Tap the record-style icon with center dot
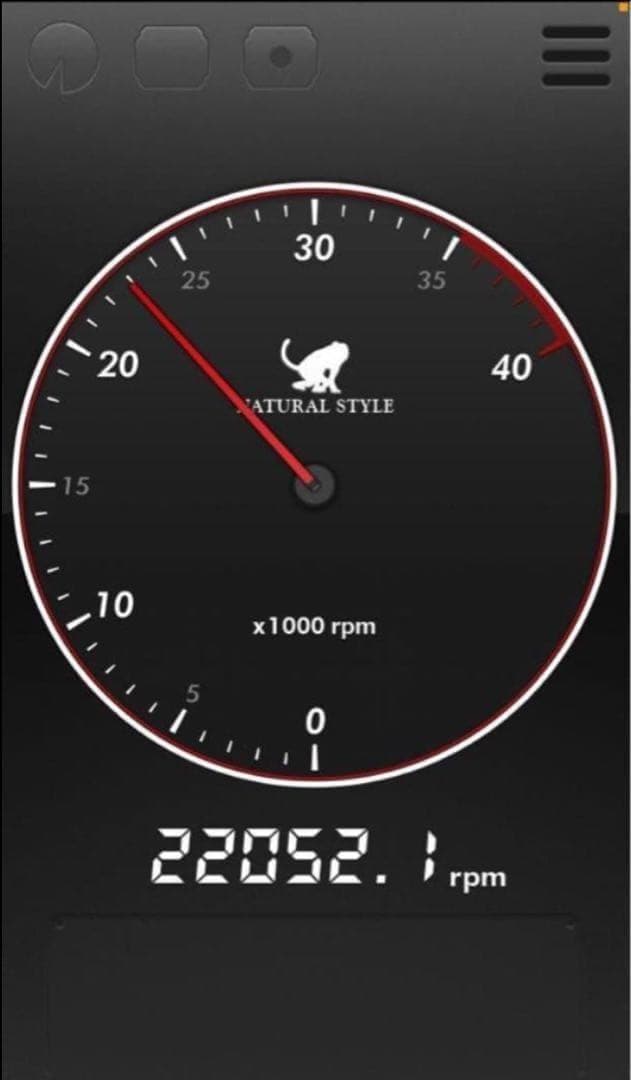Image resolution: width=631 pixels, height=1080 pixels. tap(280, 56)
